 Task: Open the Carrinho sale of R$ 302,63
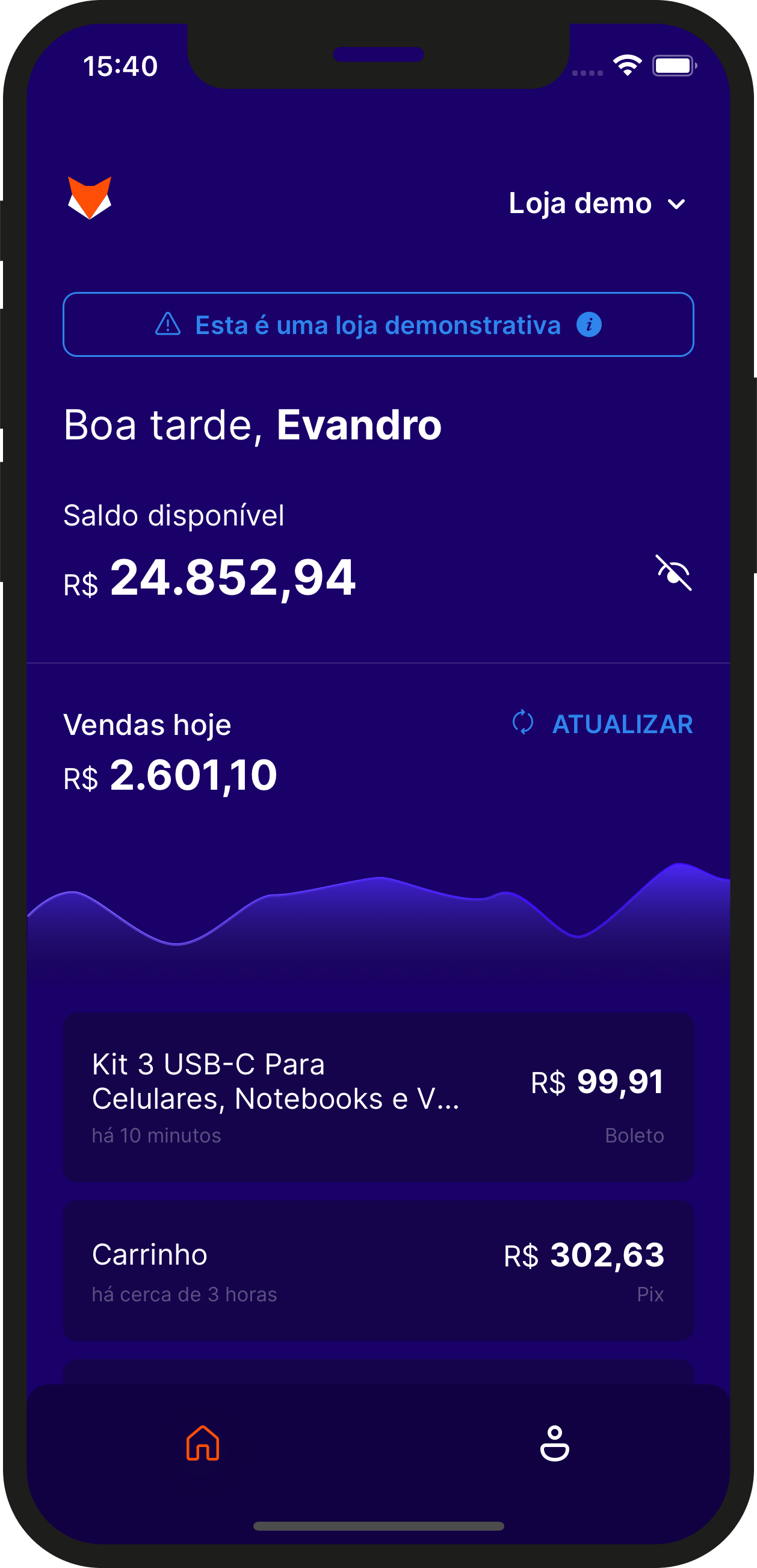click(x=378, y=1270)
